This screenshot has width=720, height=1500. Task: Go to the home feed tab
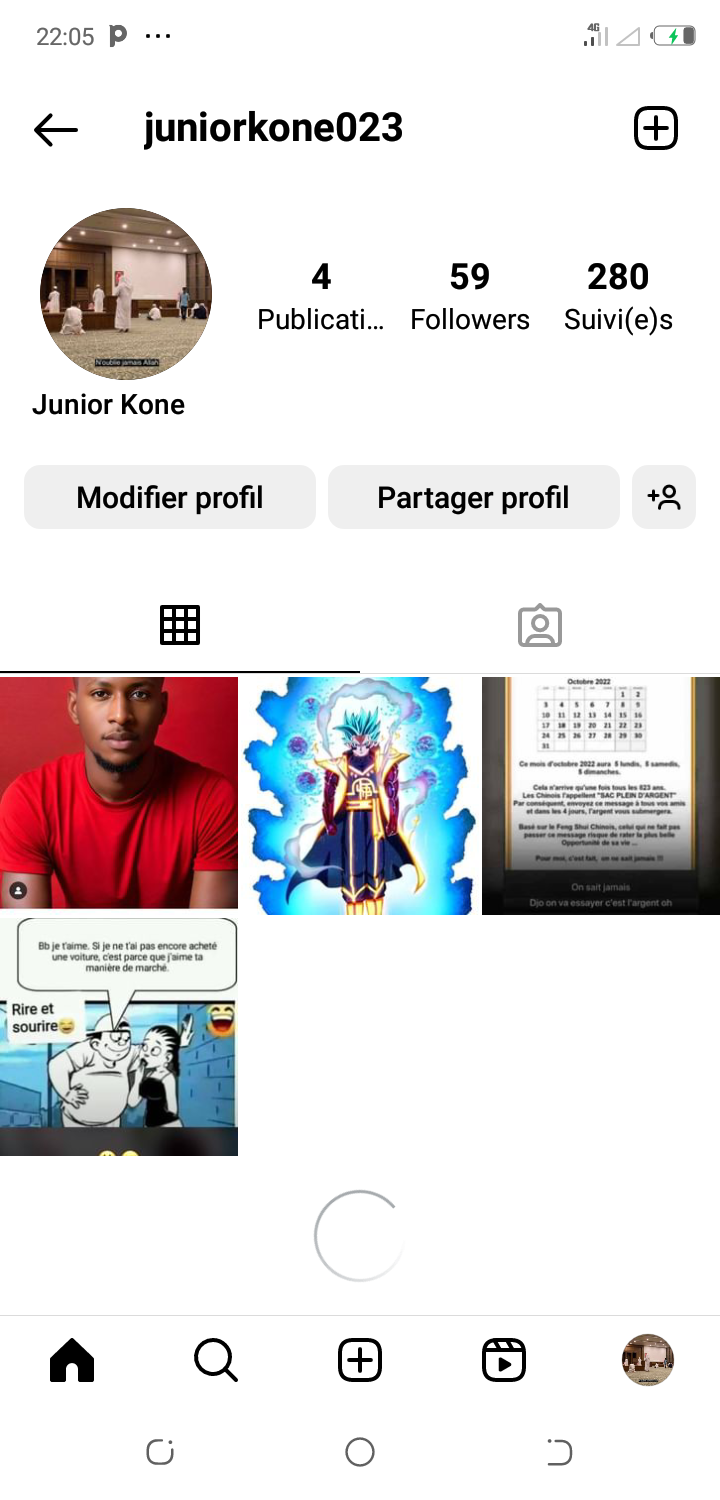coord(72,1360)
